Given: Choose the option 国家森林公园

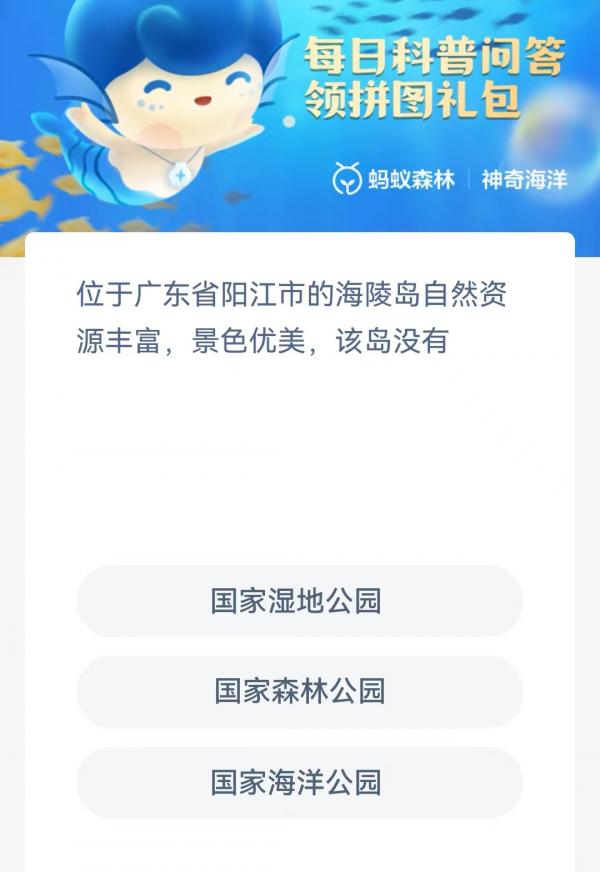Looking at the screenshot, I should pos(299,691).
